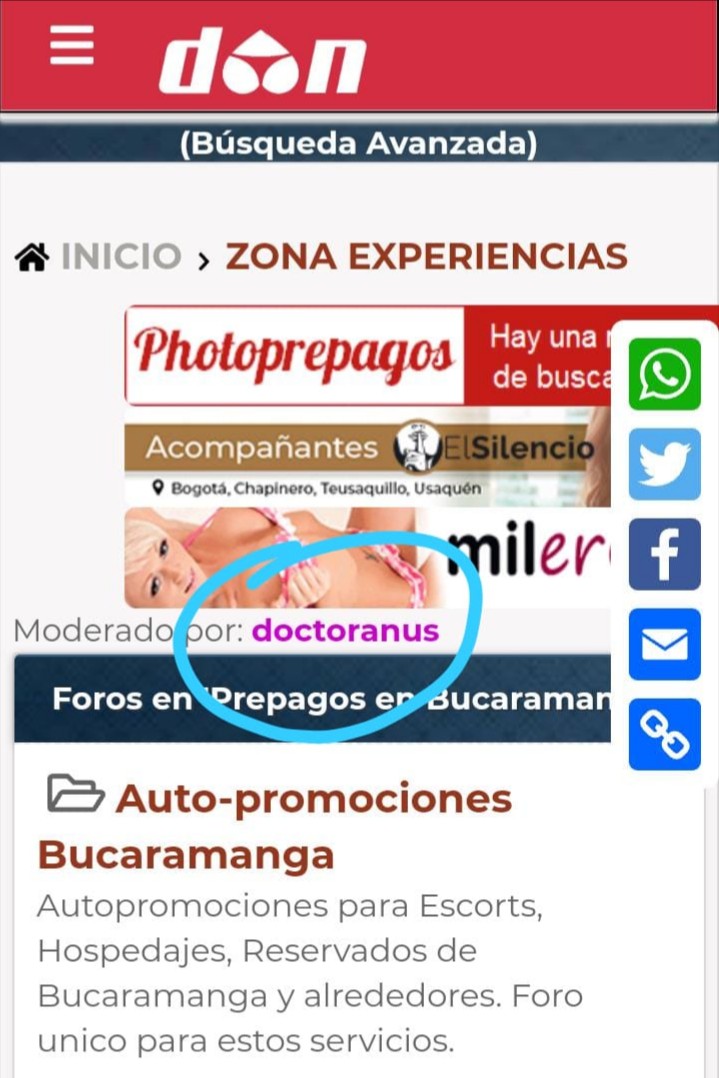Open the Auto-promociones Bucaramanga forum
Viewport: 719px width, 1078px height.
(x=275, y=826)
